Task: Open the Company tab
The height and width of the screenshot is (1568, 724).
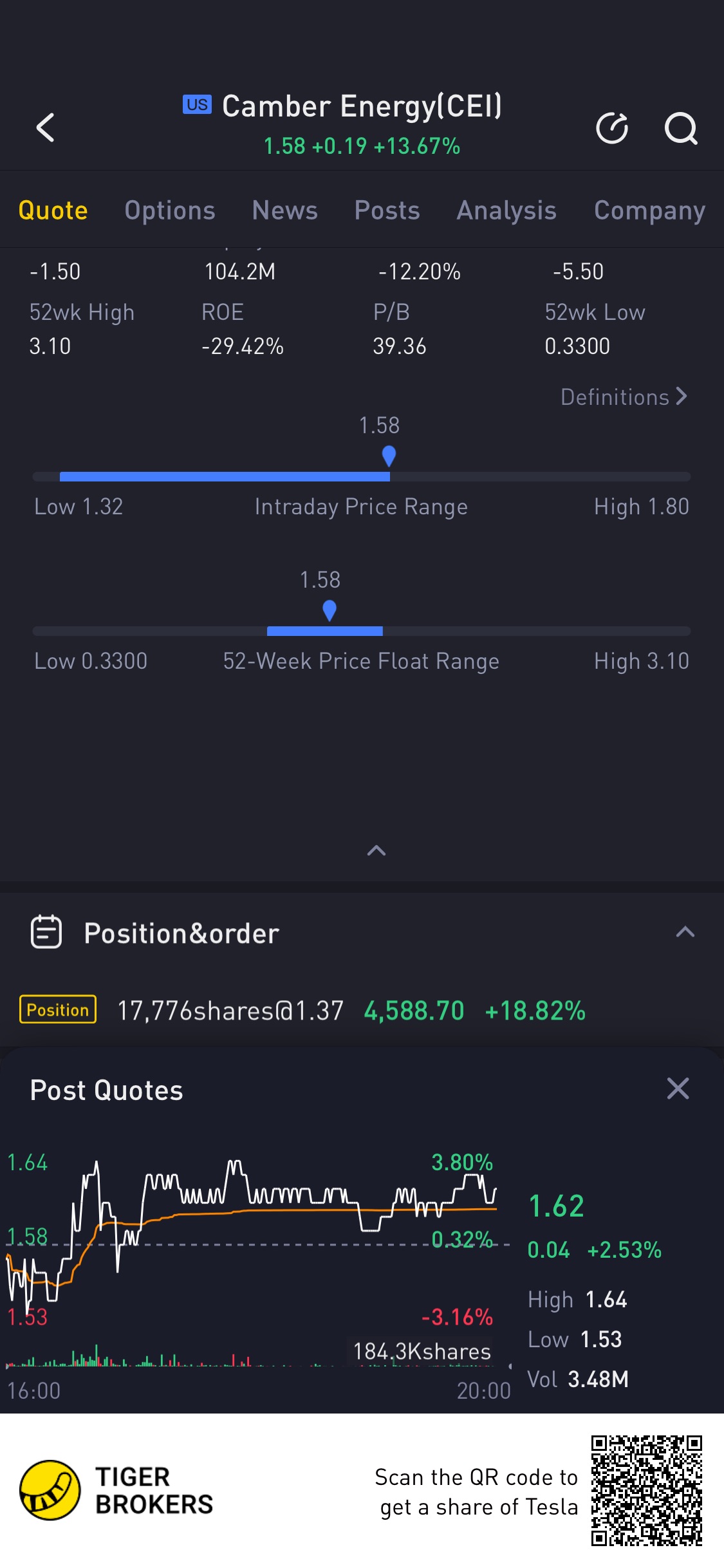Action: (649, 210)
